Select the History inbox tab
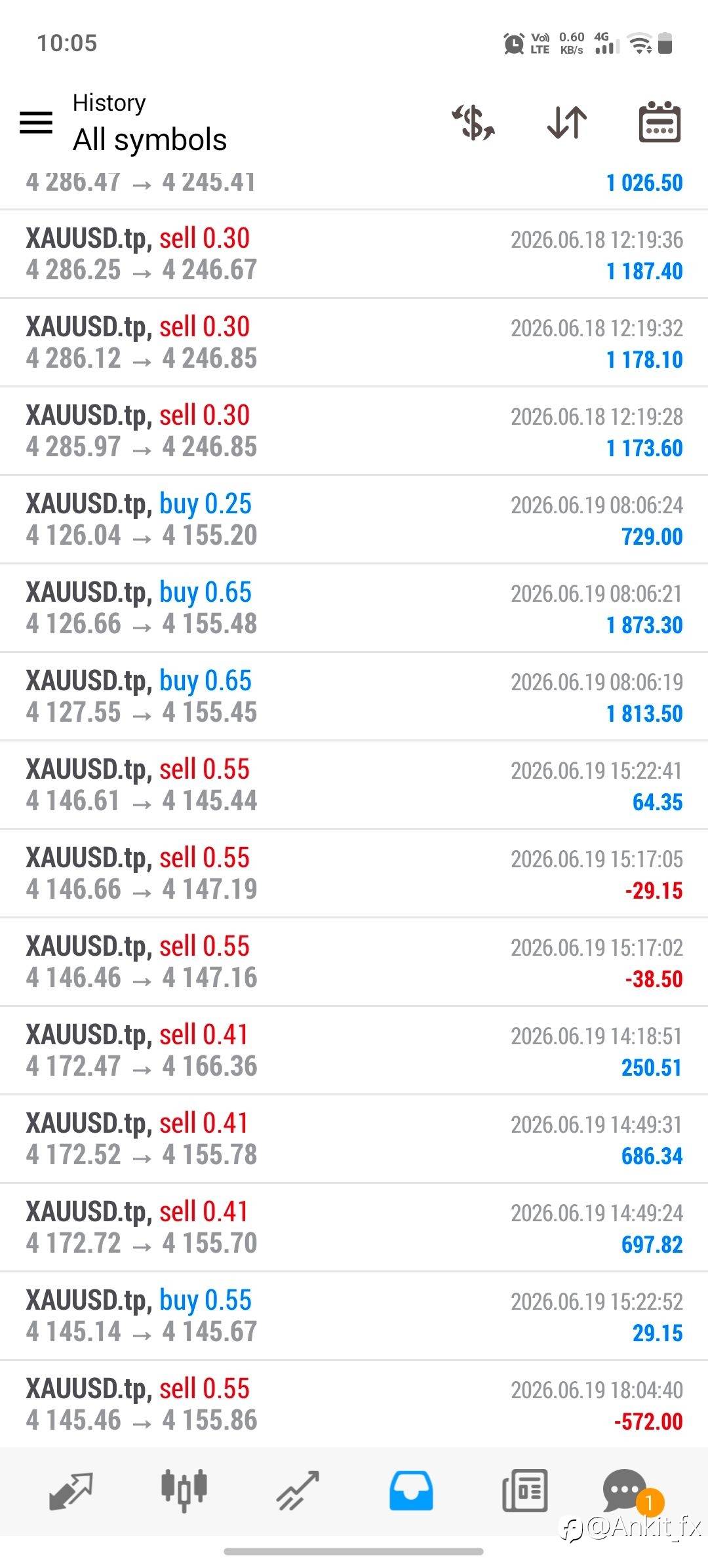The image size is (708, 1568). pos(411,1491)
